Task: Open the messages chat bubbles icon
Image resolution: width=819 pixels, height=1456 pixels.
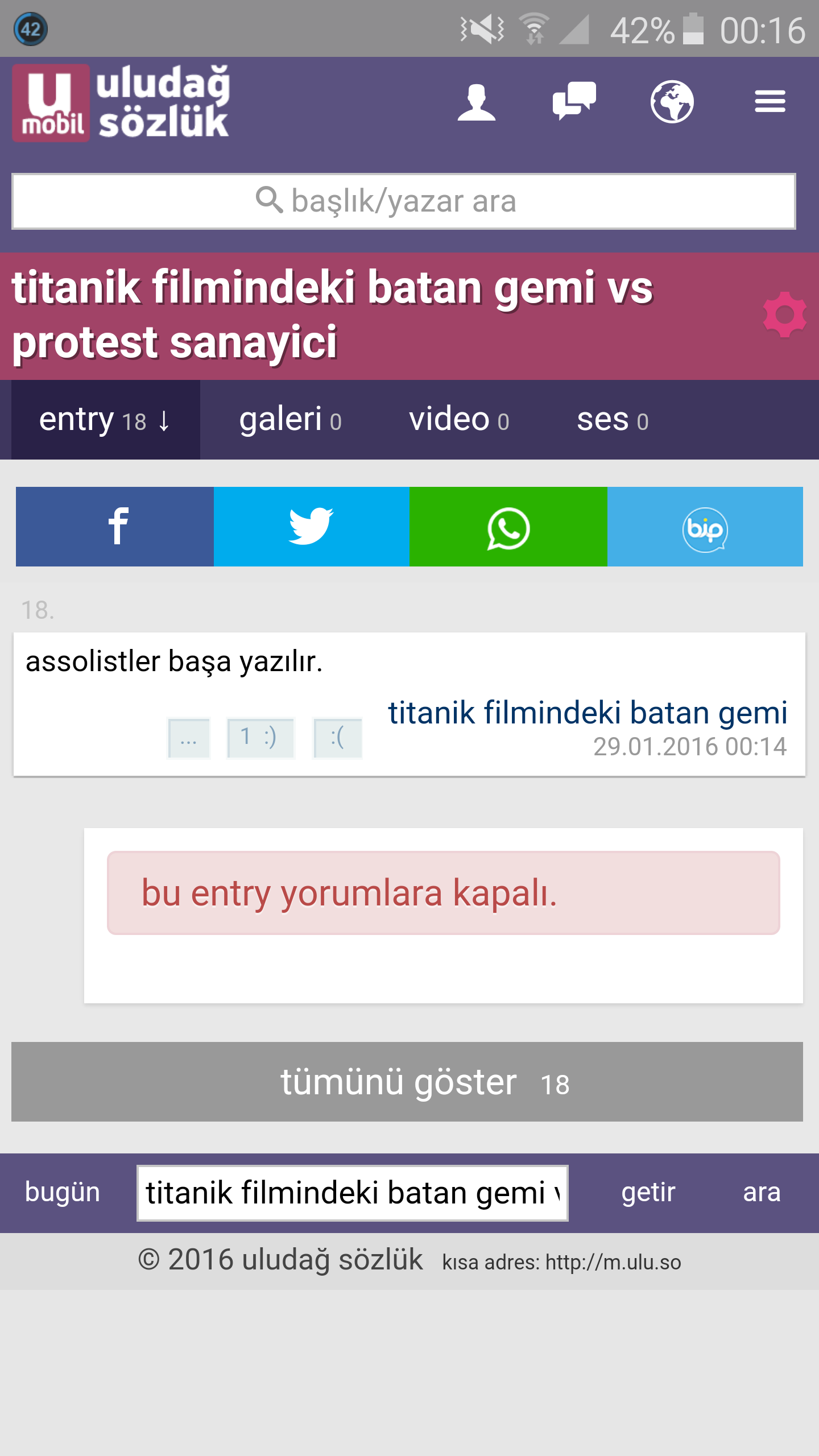Action: [574, 101]
